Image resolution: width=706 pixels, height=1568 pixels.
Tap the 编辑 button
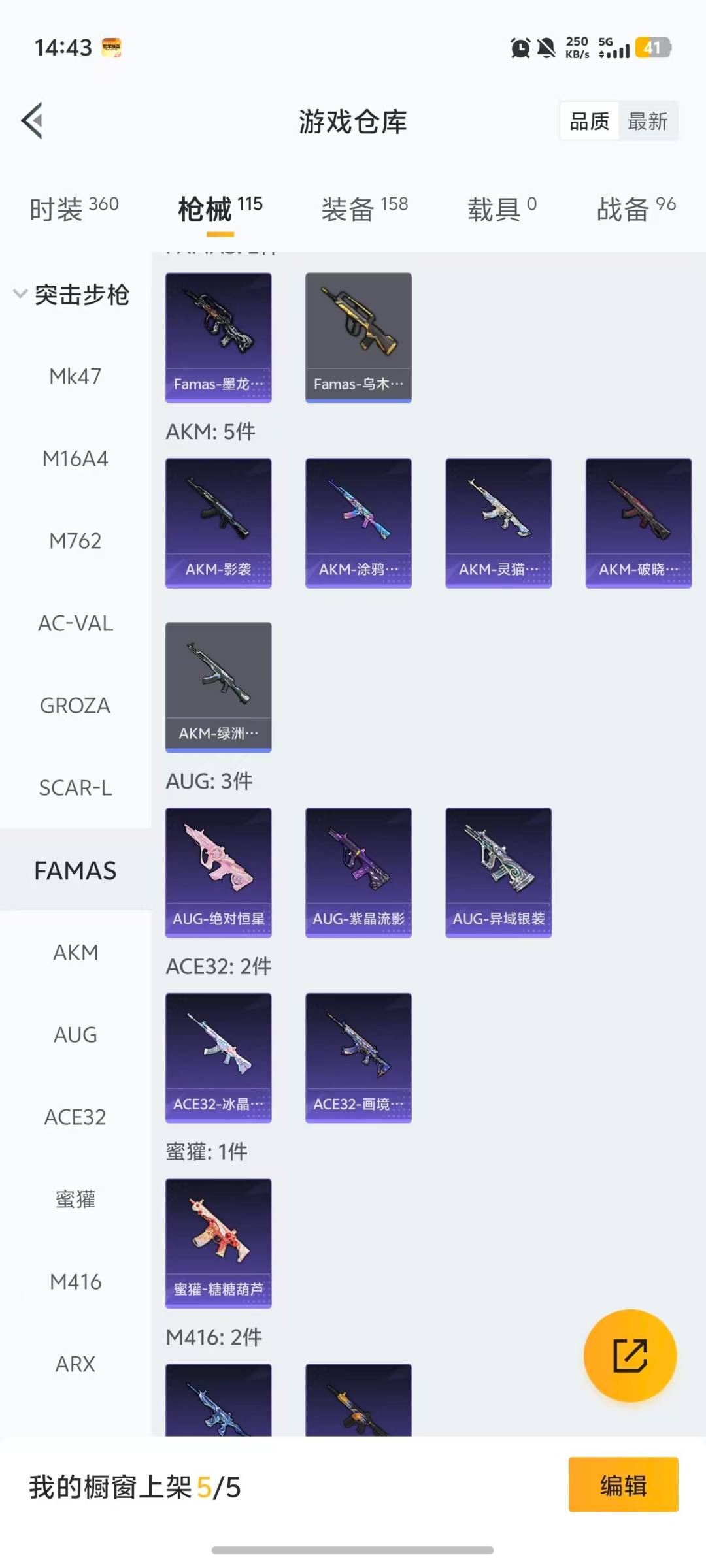tap(623, 1484)
